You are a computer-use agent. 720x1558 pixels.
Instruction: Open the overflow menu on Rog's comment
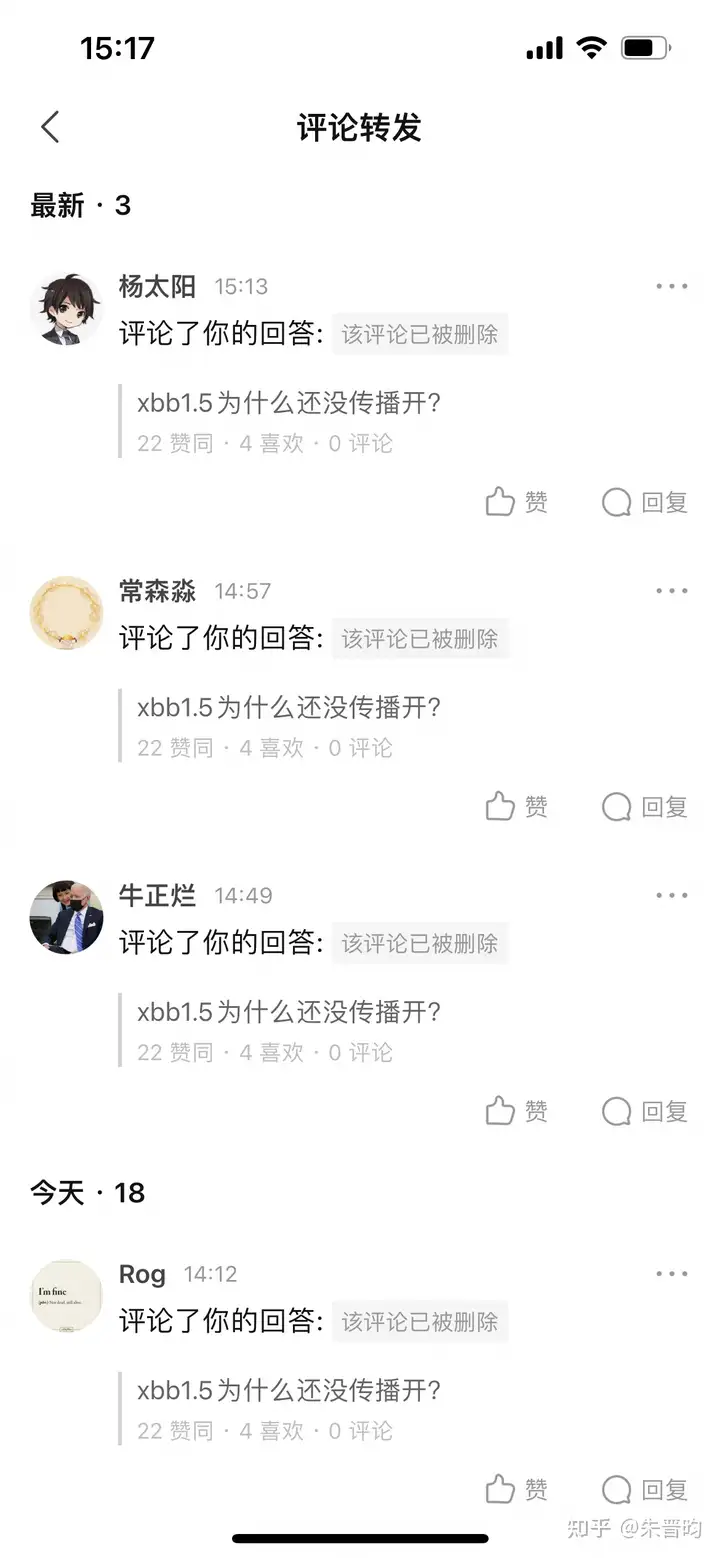click(x=671, y=1274)
